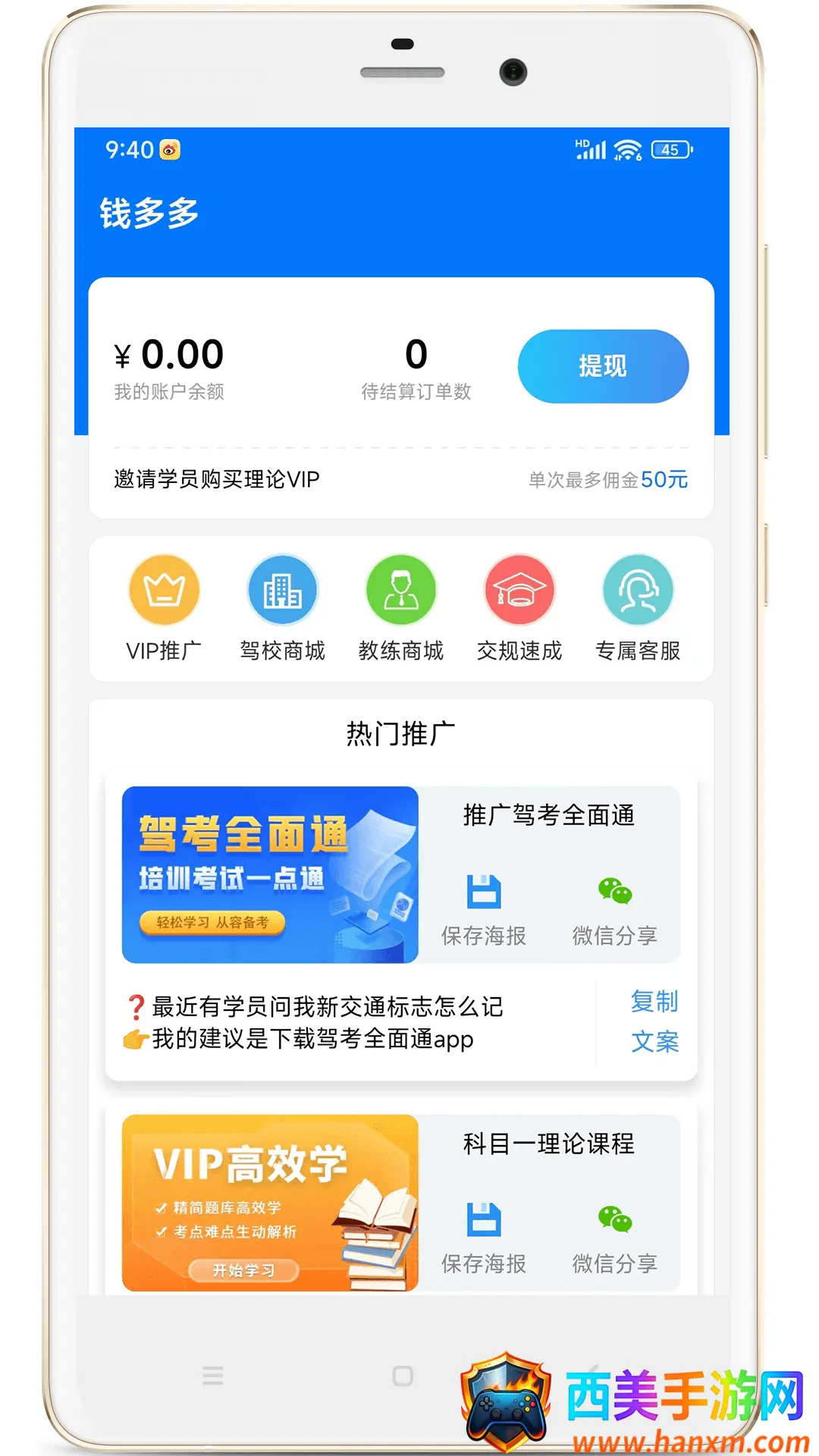
Task: Tap the 提现 withdraw button
Action: tap(603, 366)
